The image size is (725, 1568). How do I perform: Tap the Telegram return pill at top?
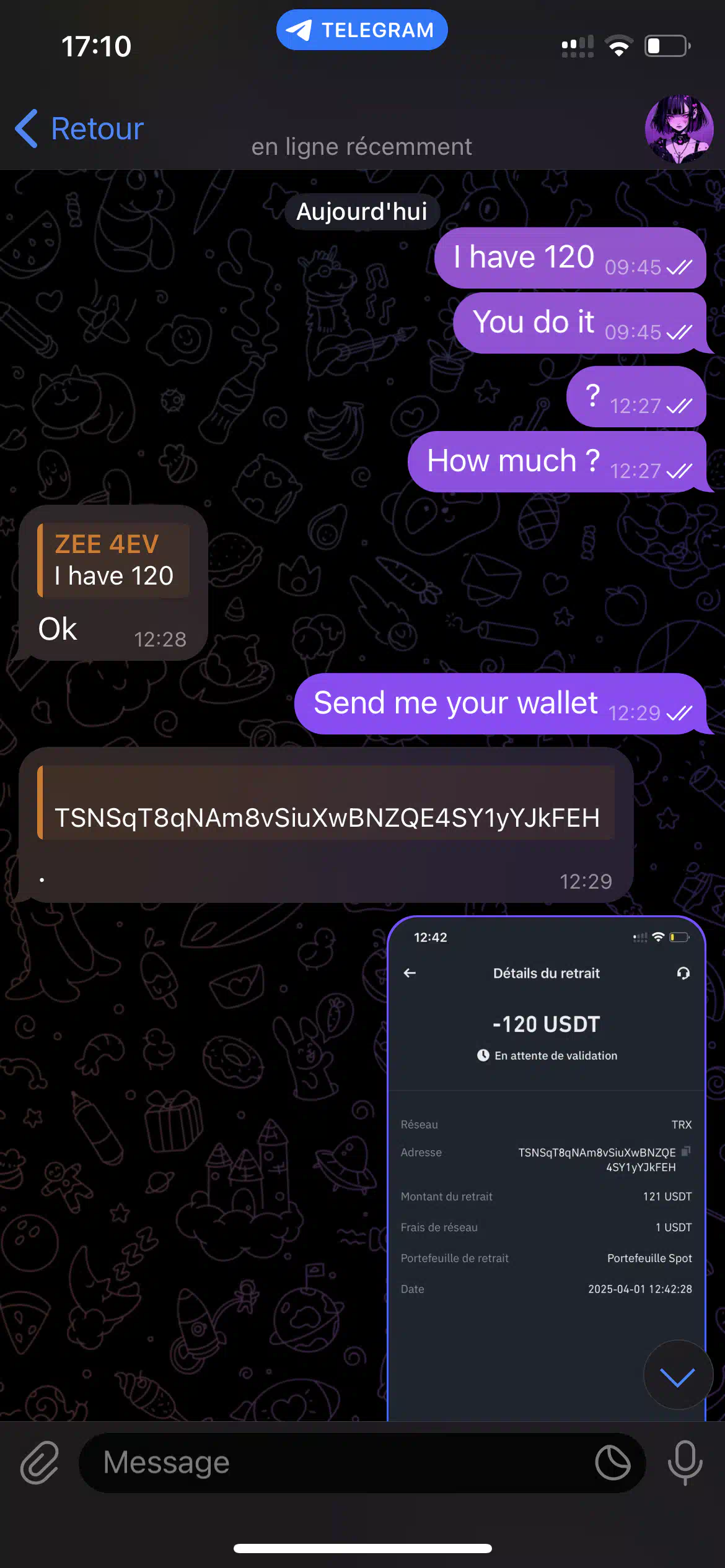tap(362, 30)
